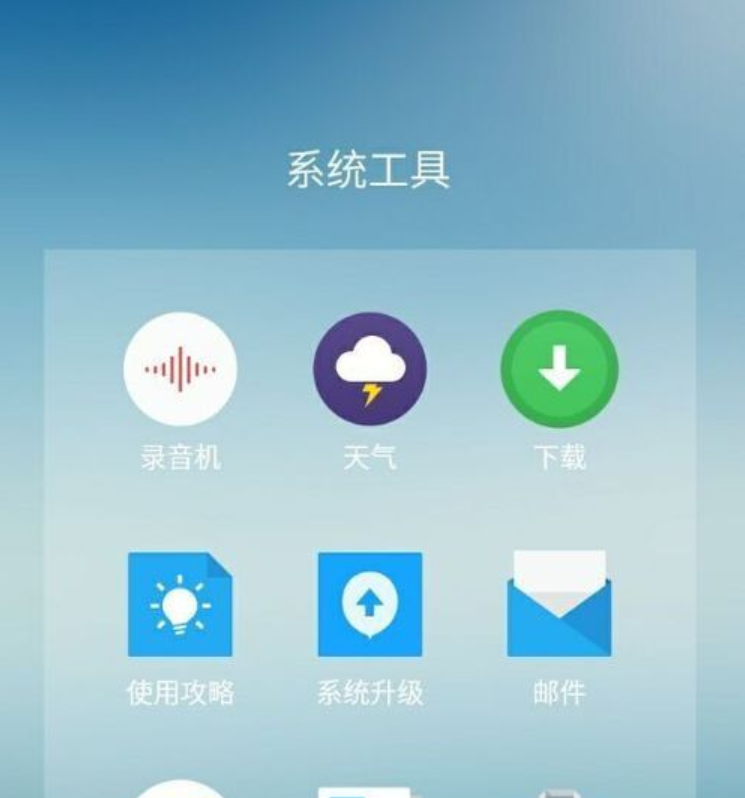This screenshot has height=798, width=745.
Task: Click the 录音机 text label
Action: 181,455
